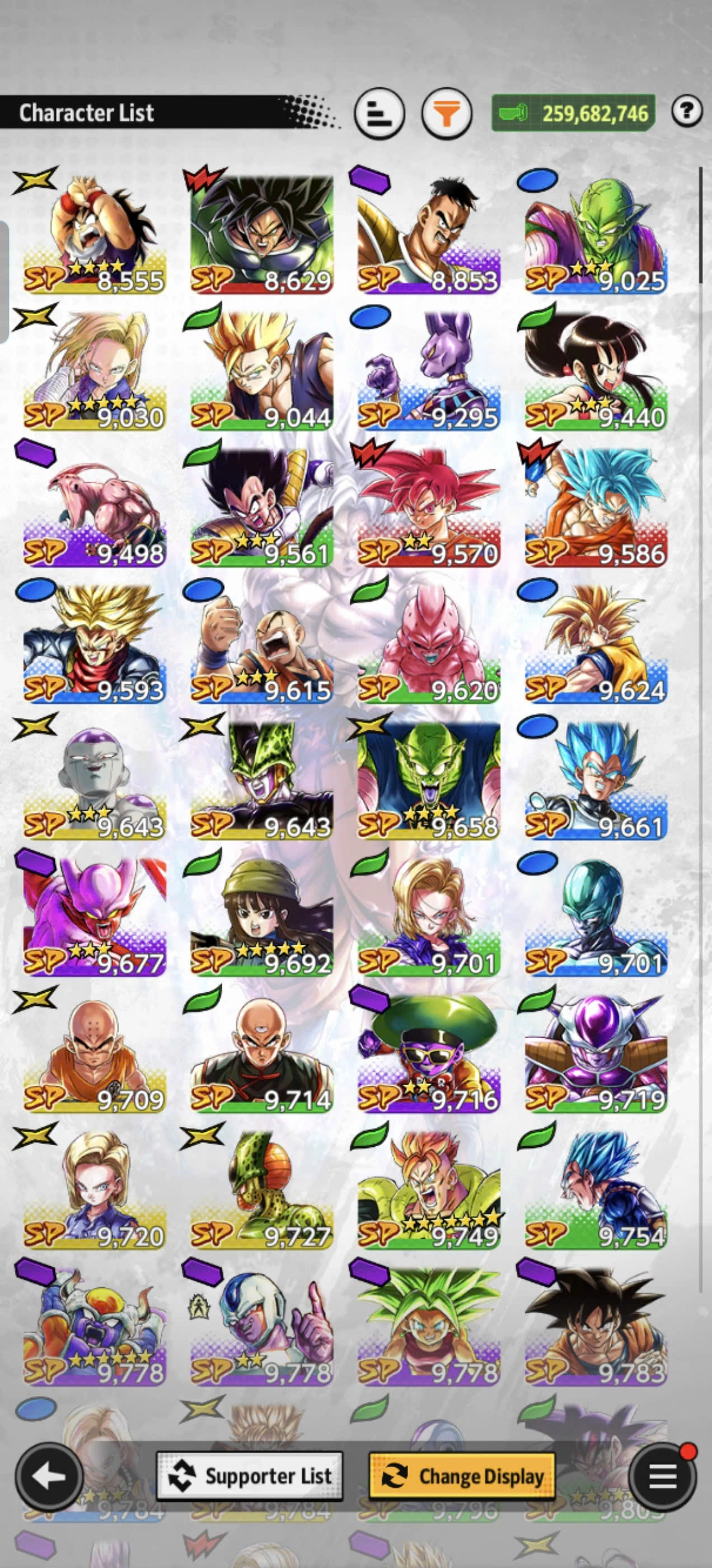The image size is (712, 1568).
Task: Tap the Change Display button
Action: [x=462, y=1476]
